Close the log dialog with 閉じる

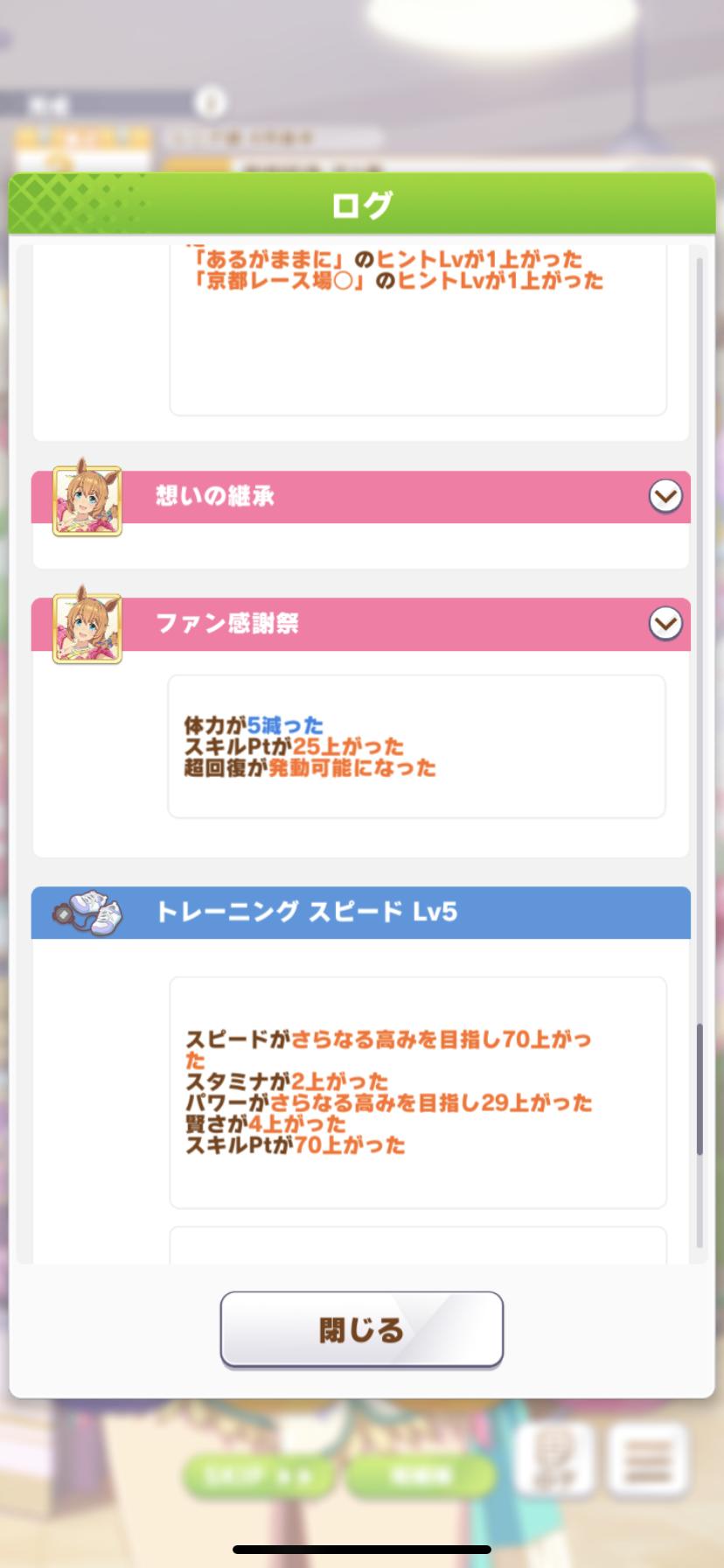[x=361, y=1329]
